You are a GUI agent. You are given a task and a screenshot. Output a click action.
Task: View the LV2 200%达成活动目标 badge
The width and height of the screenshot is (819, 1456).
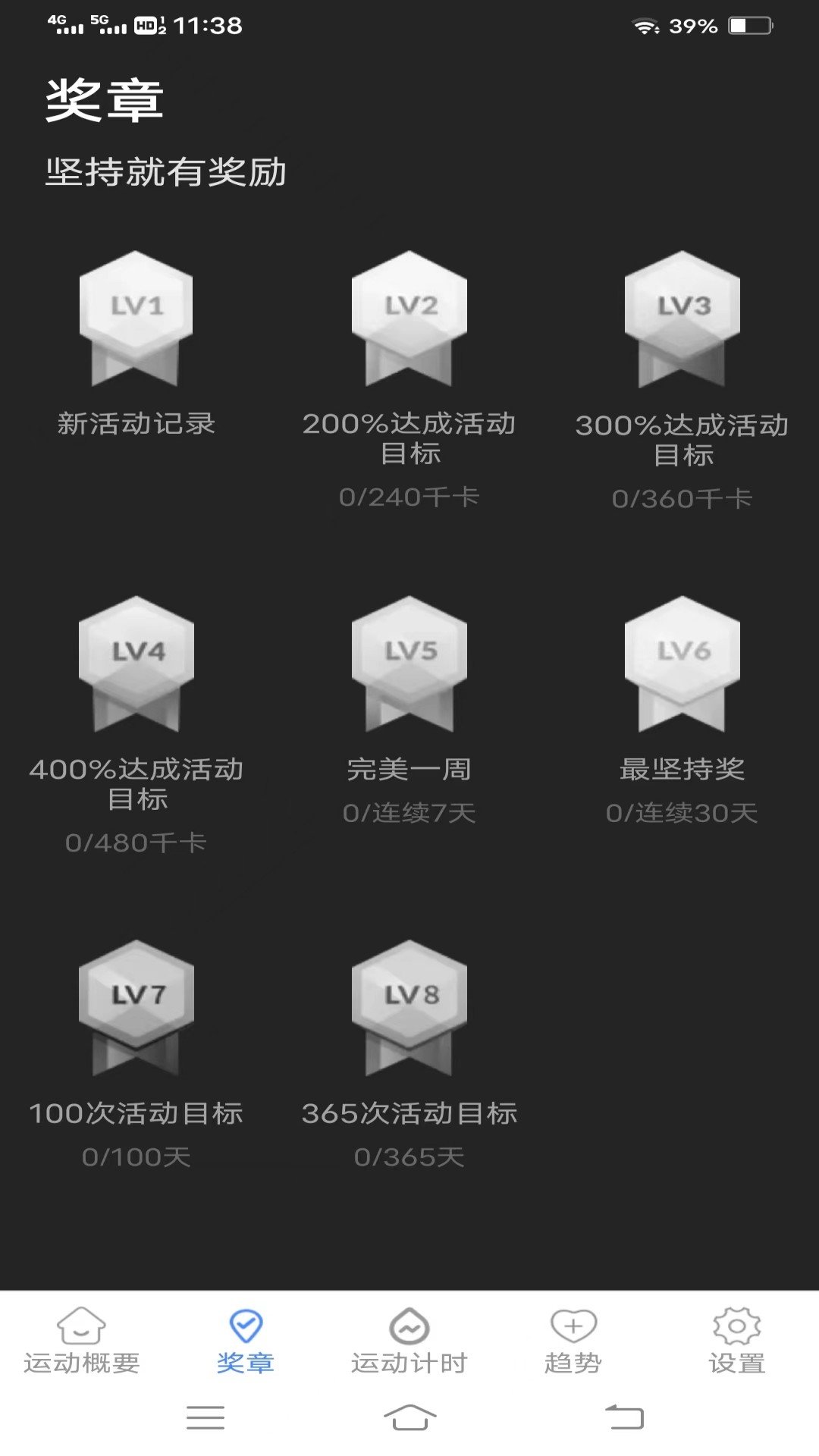click(x=409, y=318)
